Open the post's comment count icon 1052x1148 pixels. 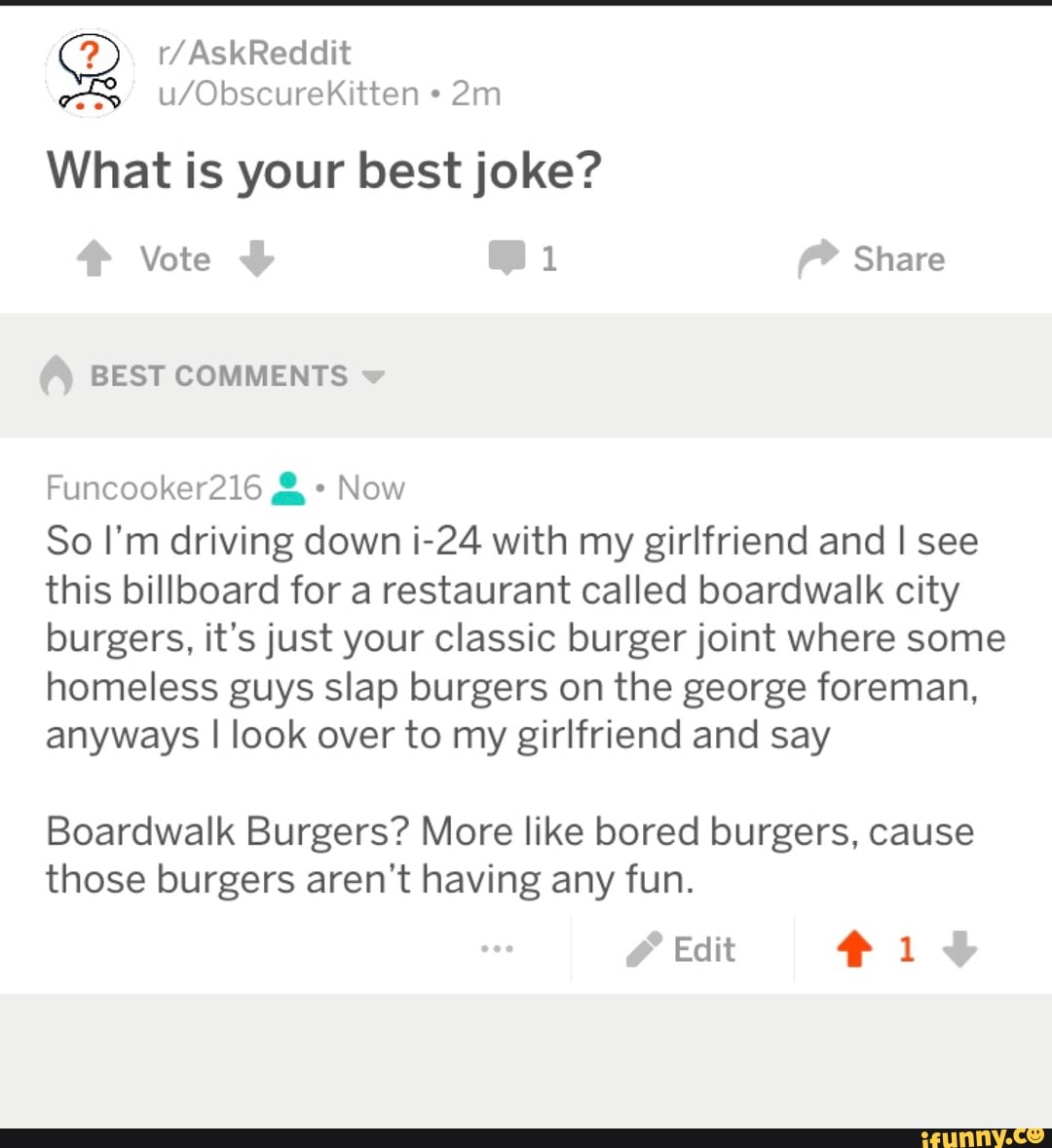coord(507,258)
